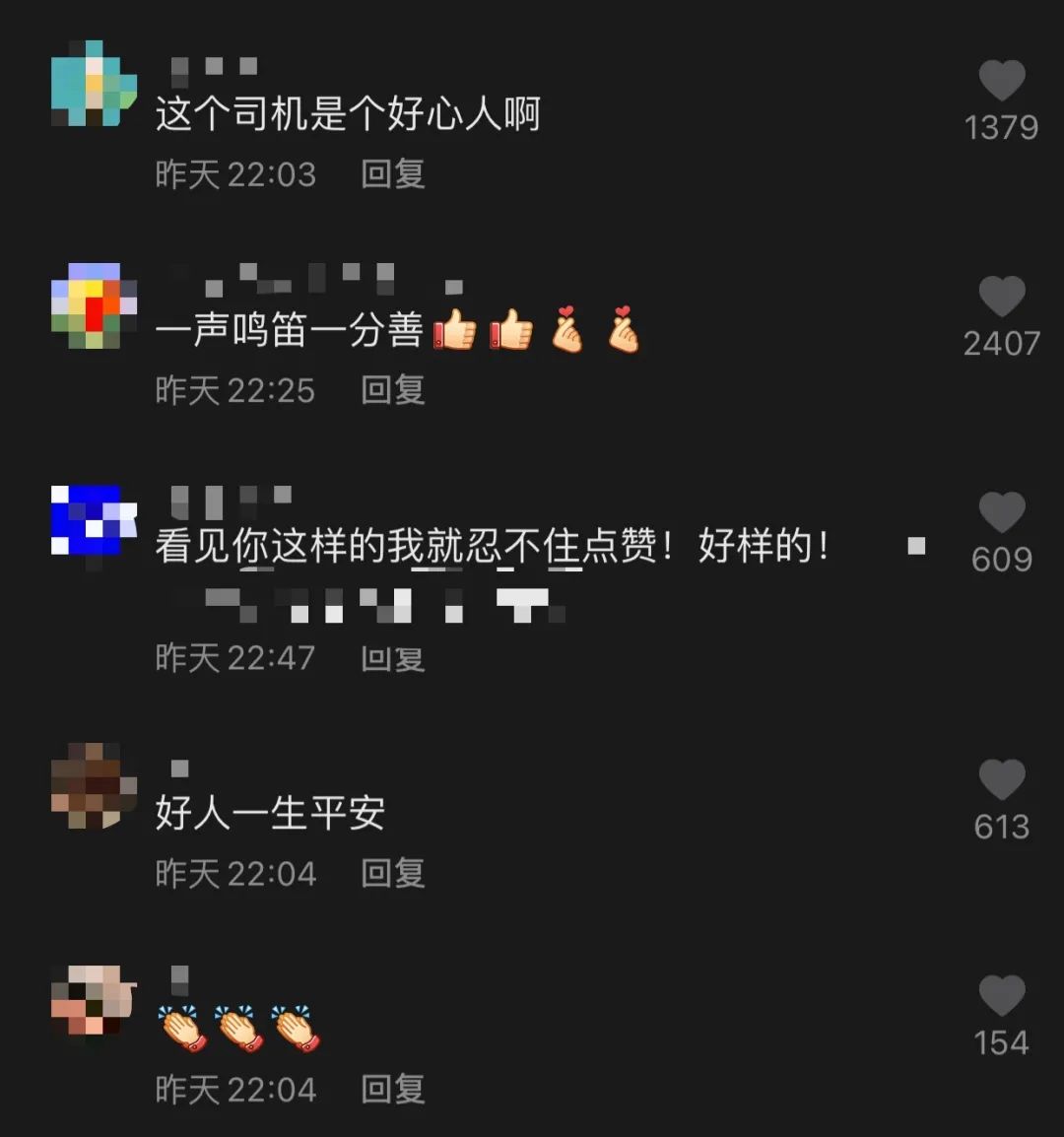The image size is (1064, 1137).
Task: Reply to the clapping hands emoji comment
Action: pos(392,1089)
